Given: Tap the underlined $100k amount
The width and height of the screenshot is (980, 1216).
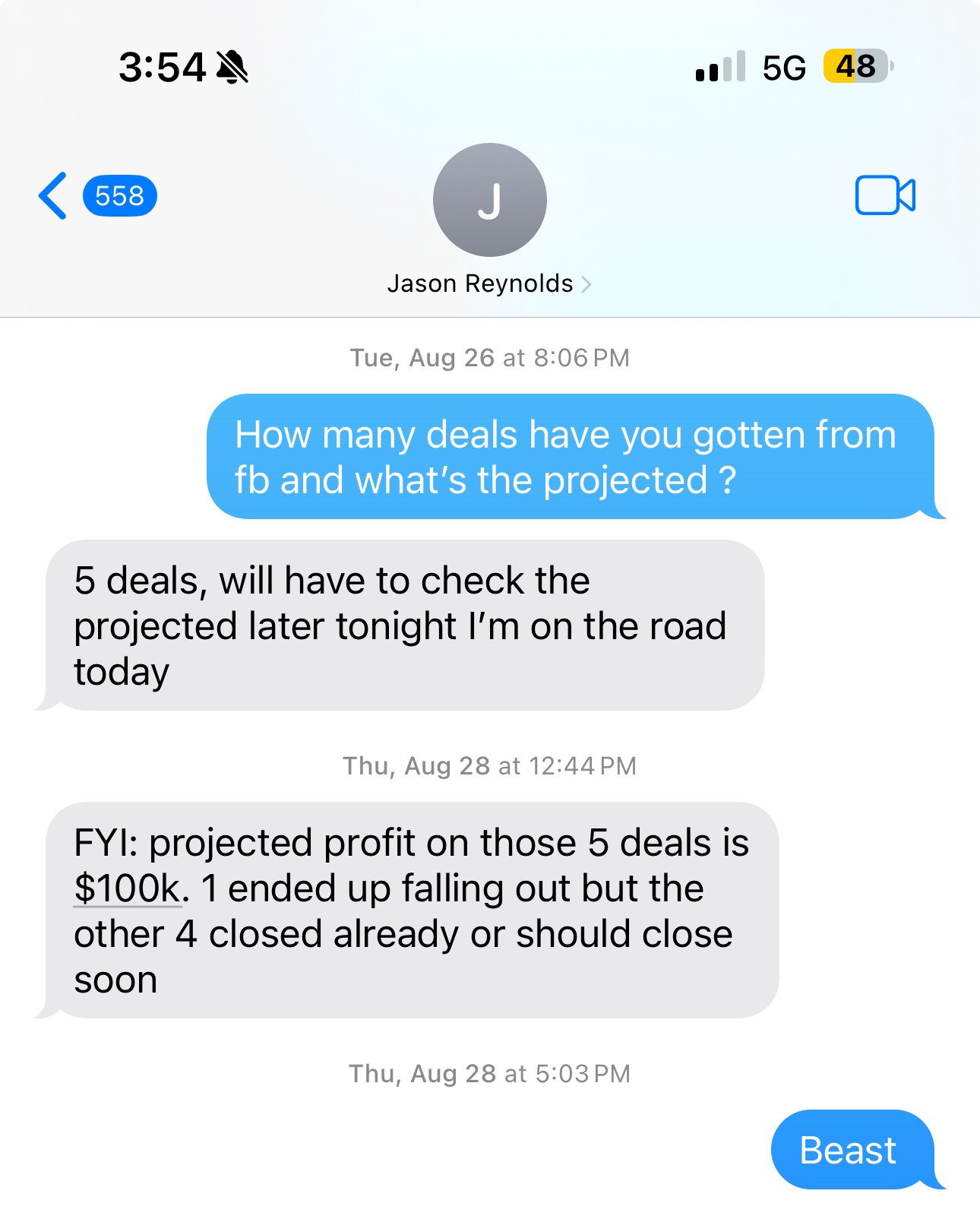Looking at the screenshot, I should coord(128,888).
